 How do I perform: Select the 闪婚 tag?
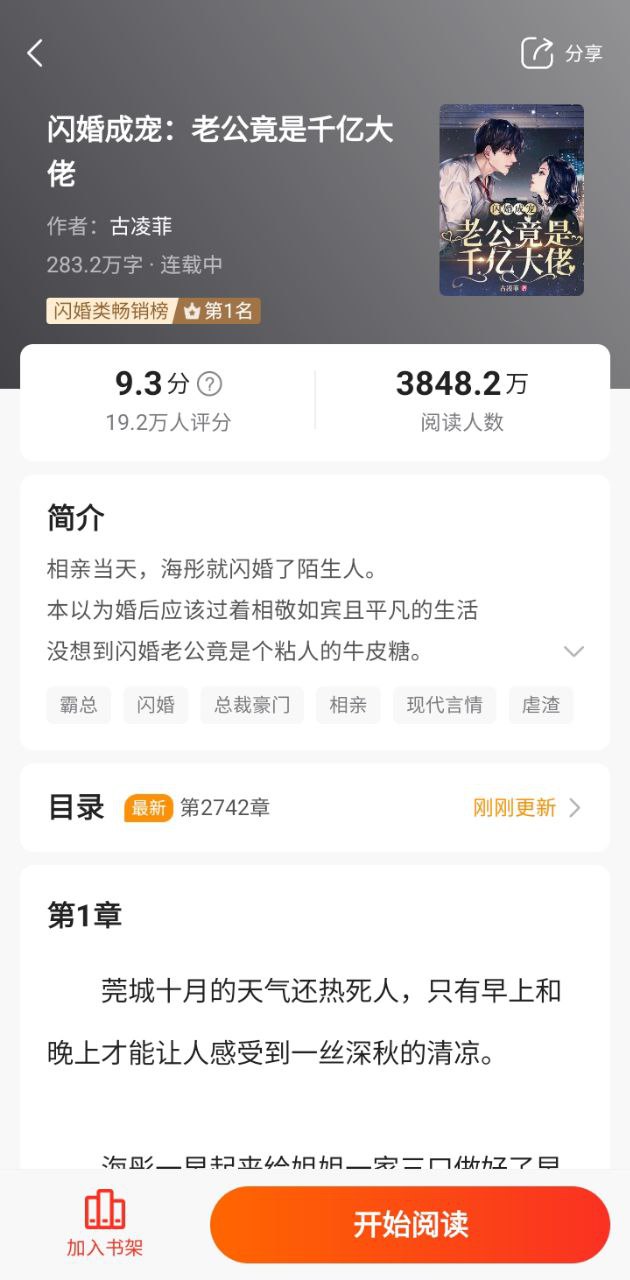[155, 705]
